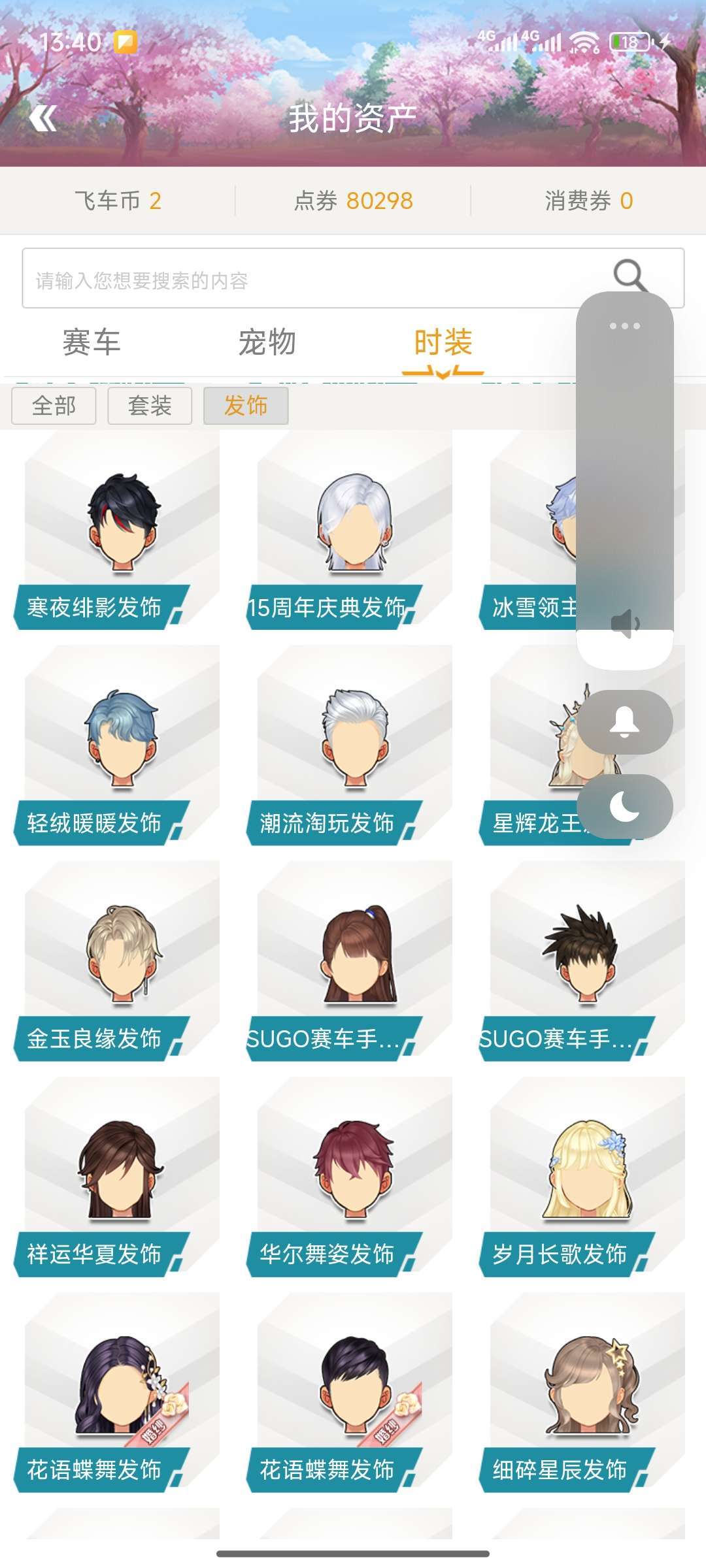Open the floating more options (...) menu
Screen dimensions: 706x1568
pyautogui.click(x=625, y=325)
